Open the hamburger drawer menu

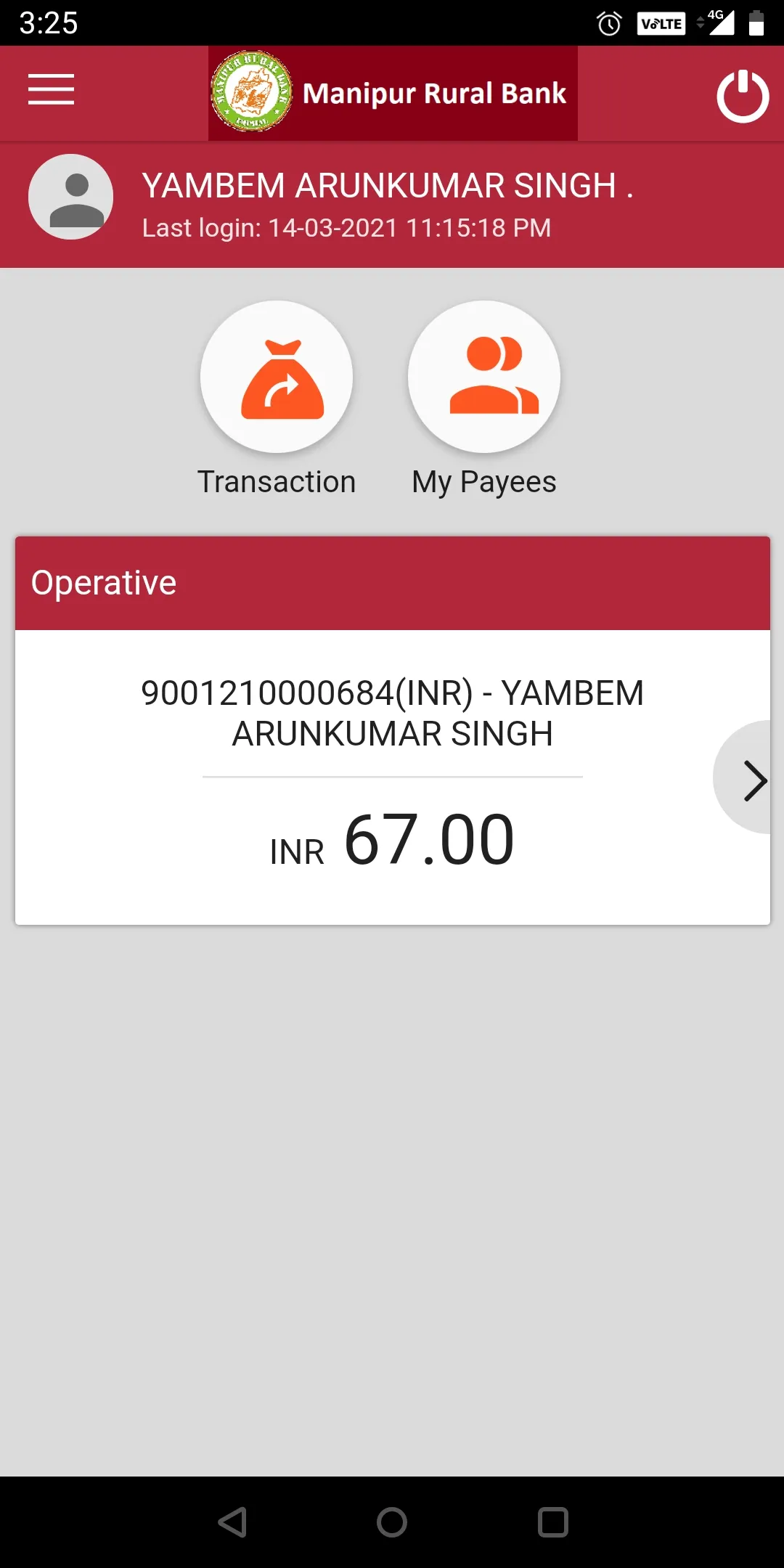point(51,90)
